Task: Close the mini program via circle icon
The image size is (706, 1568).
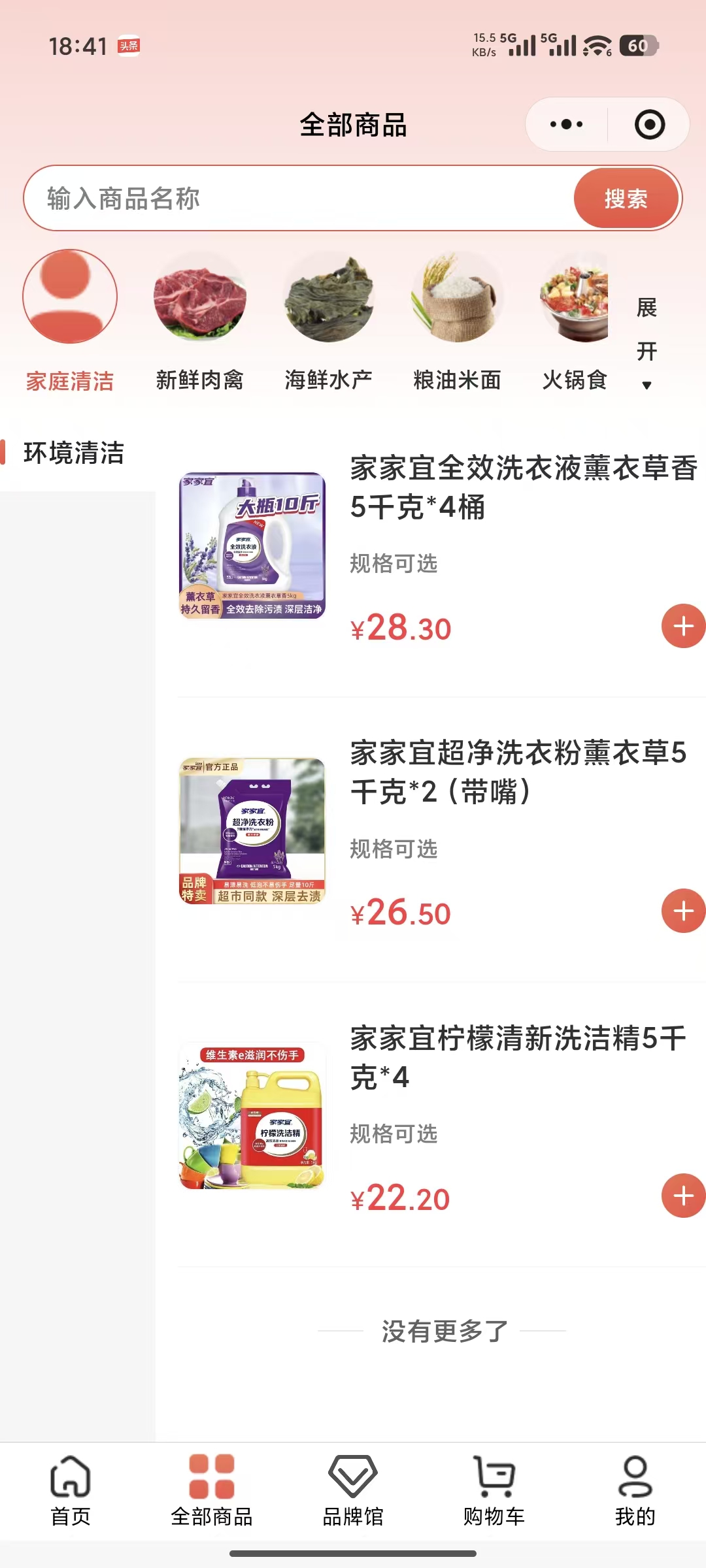Action: (649, 124)
